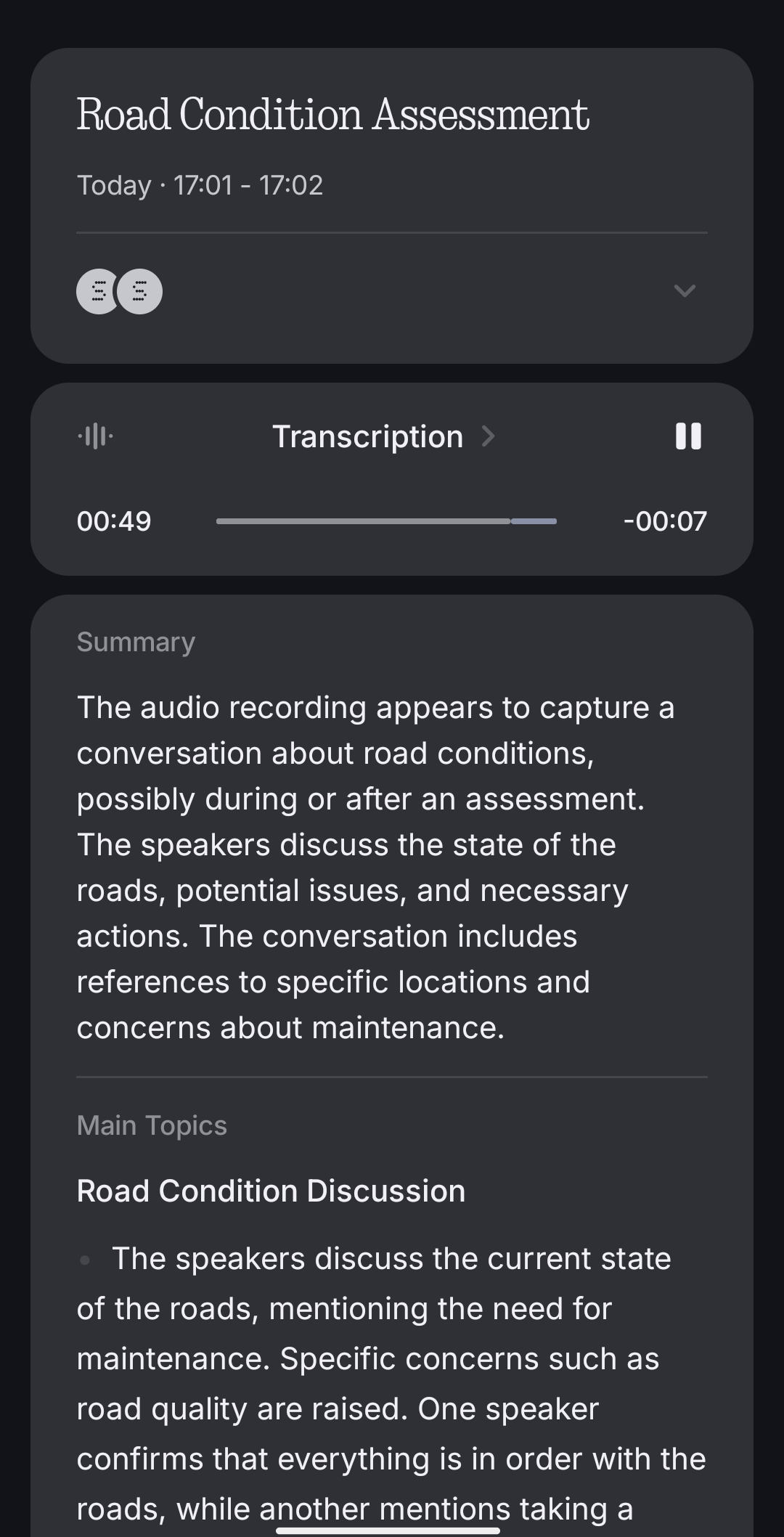The height and width of the screenshot is (1537, 784).
Task: Tap the audio progress bar to seek
Action: [386, 521]
